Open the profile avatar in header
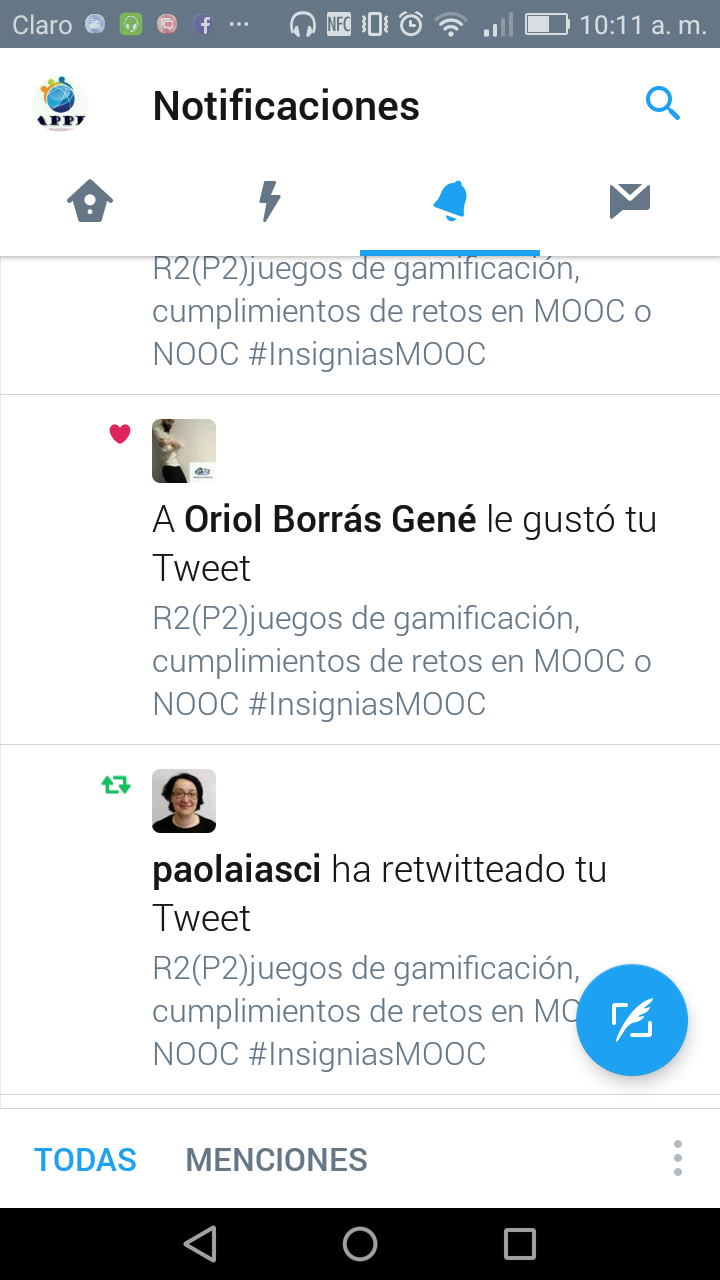This screenshot has width=720, height=1280. point(60,104)
